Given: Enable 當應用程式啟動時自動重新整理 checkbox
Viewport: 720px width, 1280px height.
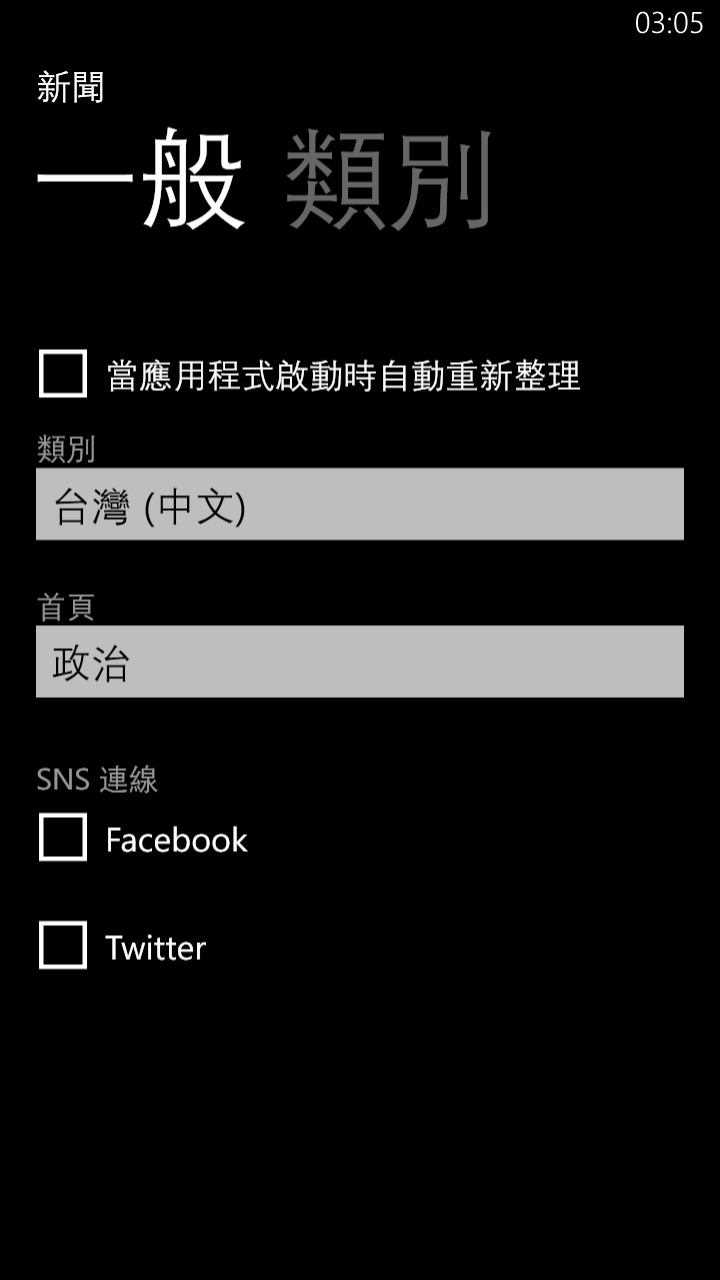Looking at the screenshot, I should pos(63,374).
